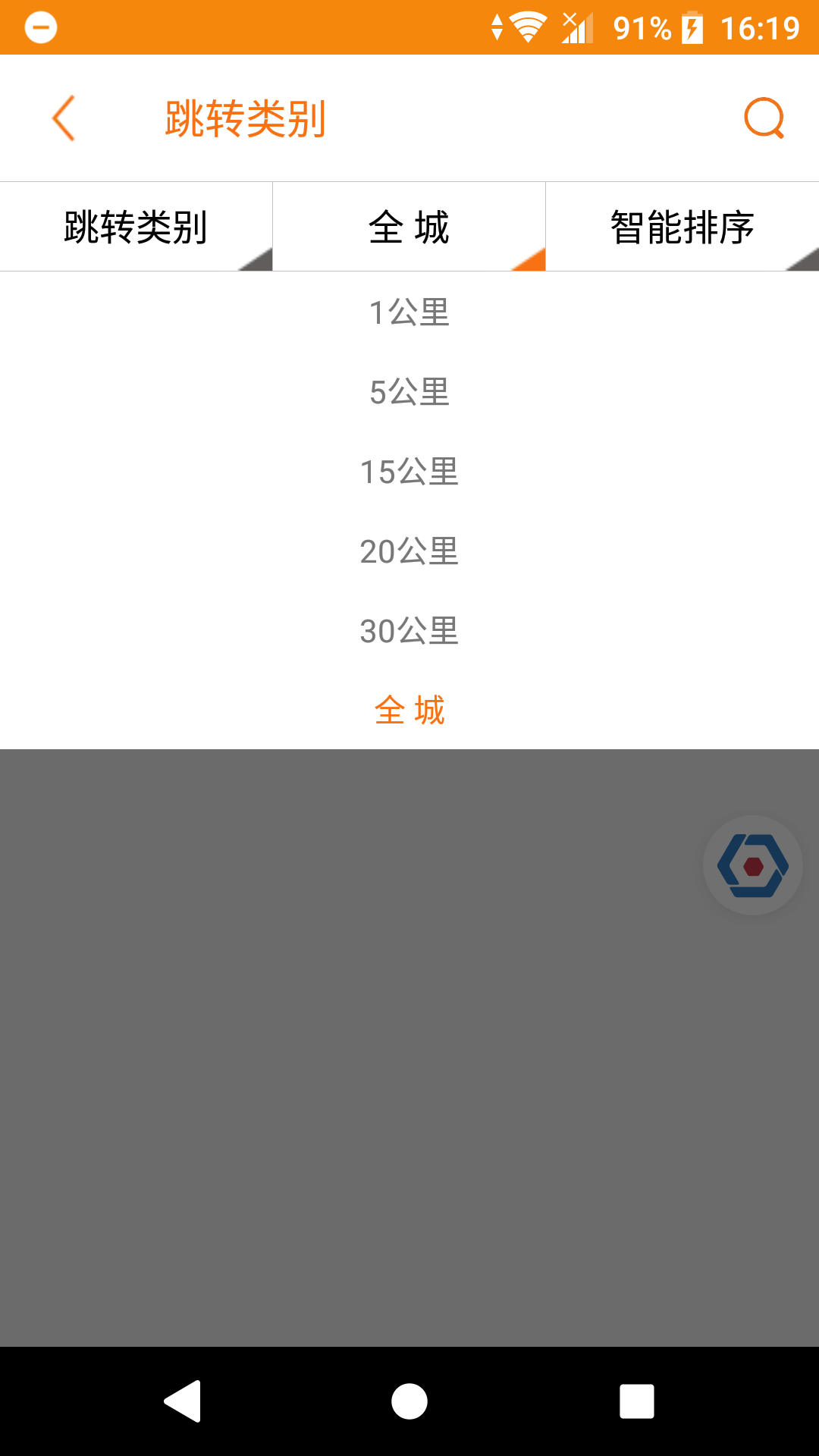Open the 跳转类别 filter dropdown
819x1456 pixels.
[136, 225]
